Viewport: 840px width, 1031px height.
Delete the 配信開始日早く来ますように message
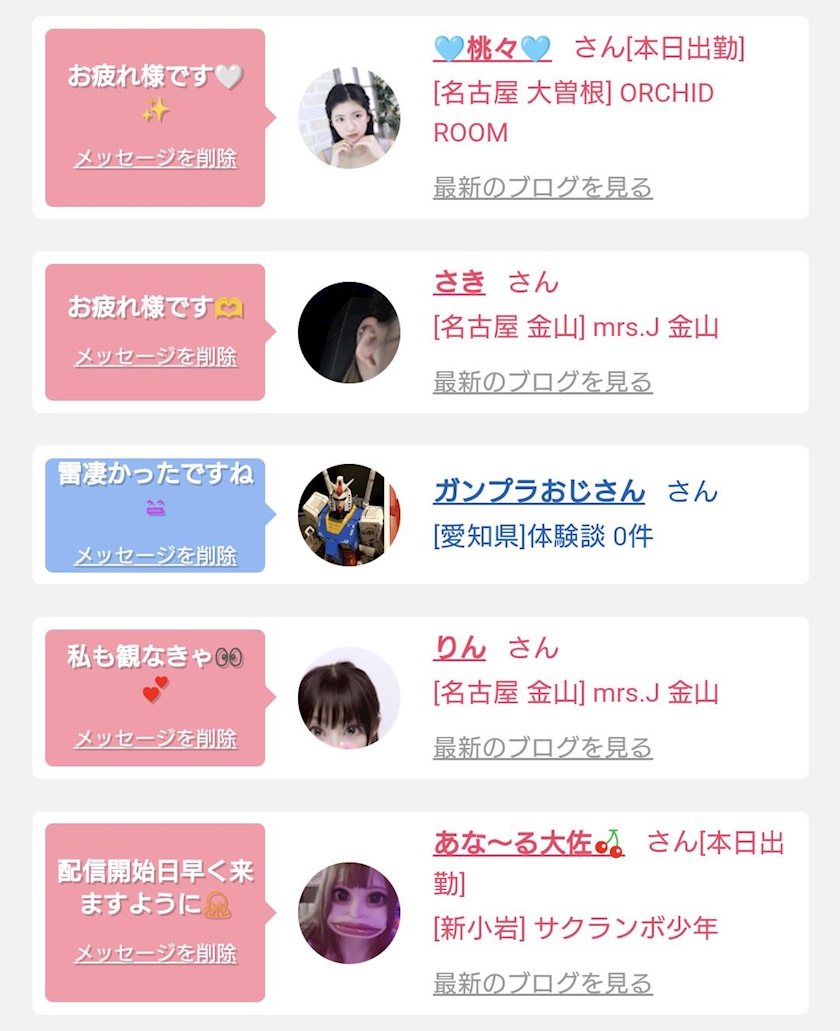(155, 953)
